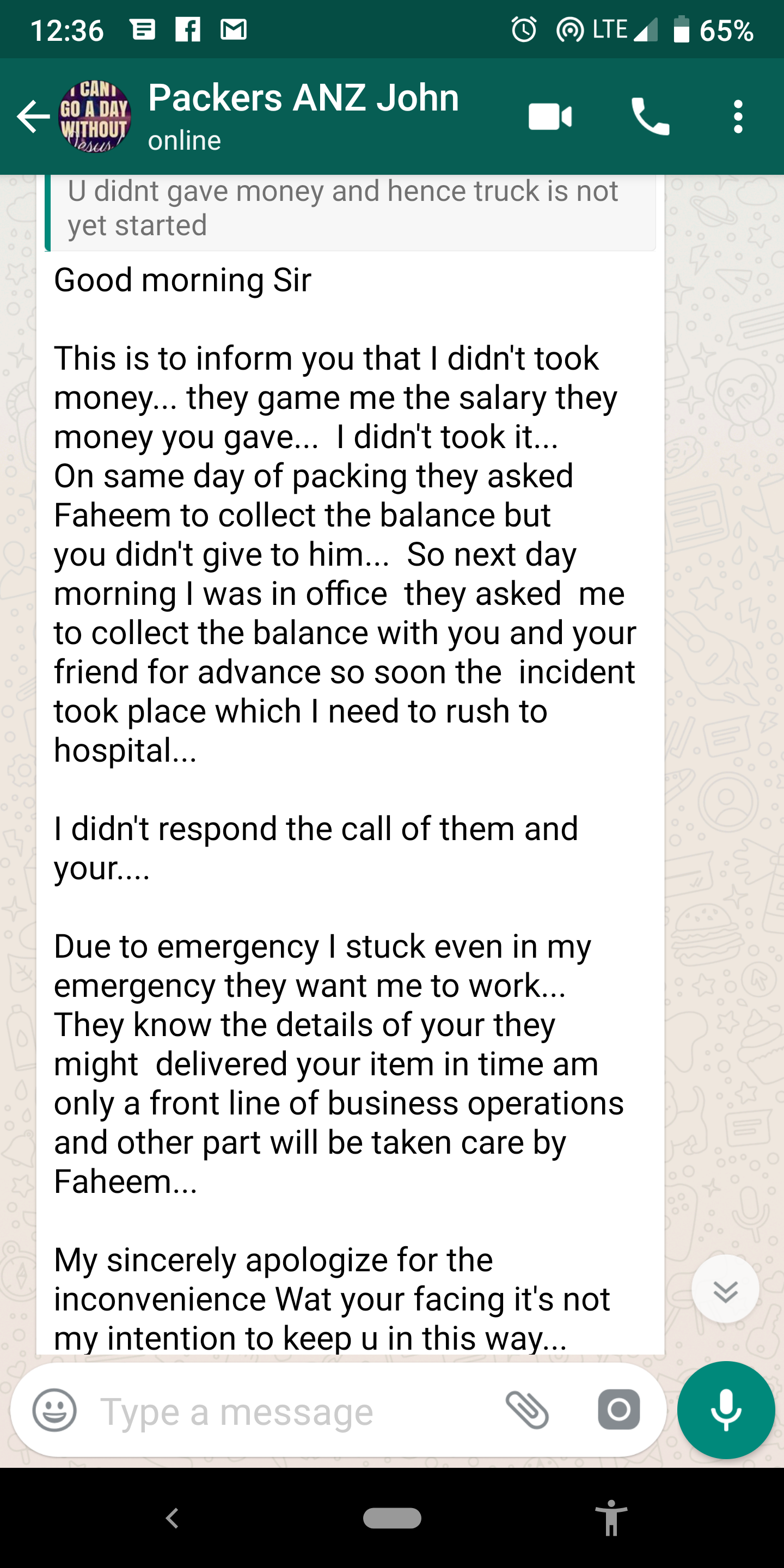The image size is (784, 1568).
Task: Attach a file to the chat
Action: pyautogui.click(x=527, y=1410)
